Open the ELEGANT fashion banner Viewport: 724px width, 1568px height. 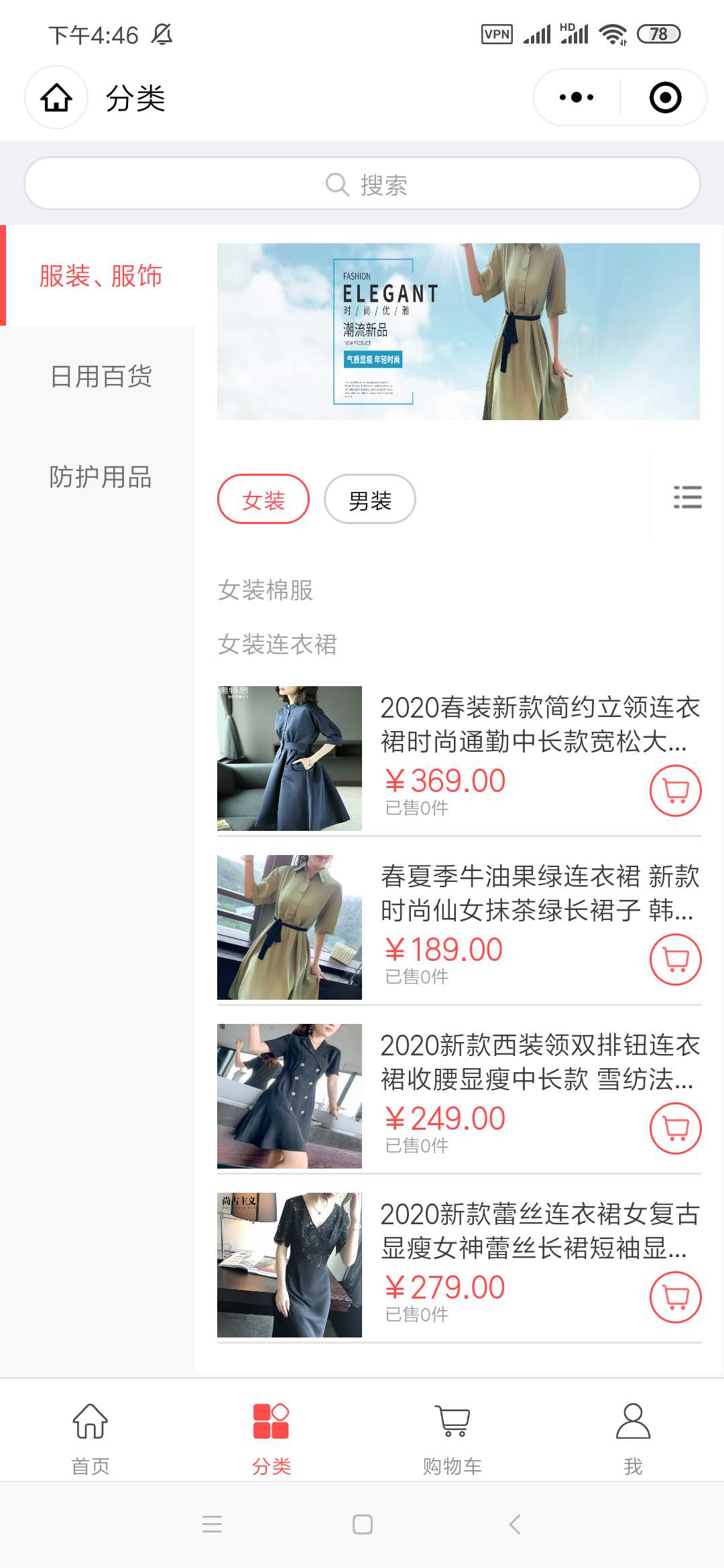tap(458, 332)
